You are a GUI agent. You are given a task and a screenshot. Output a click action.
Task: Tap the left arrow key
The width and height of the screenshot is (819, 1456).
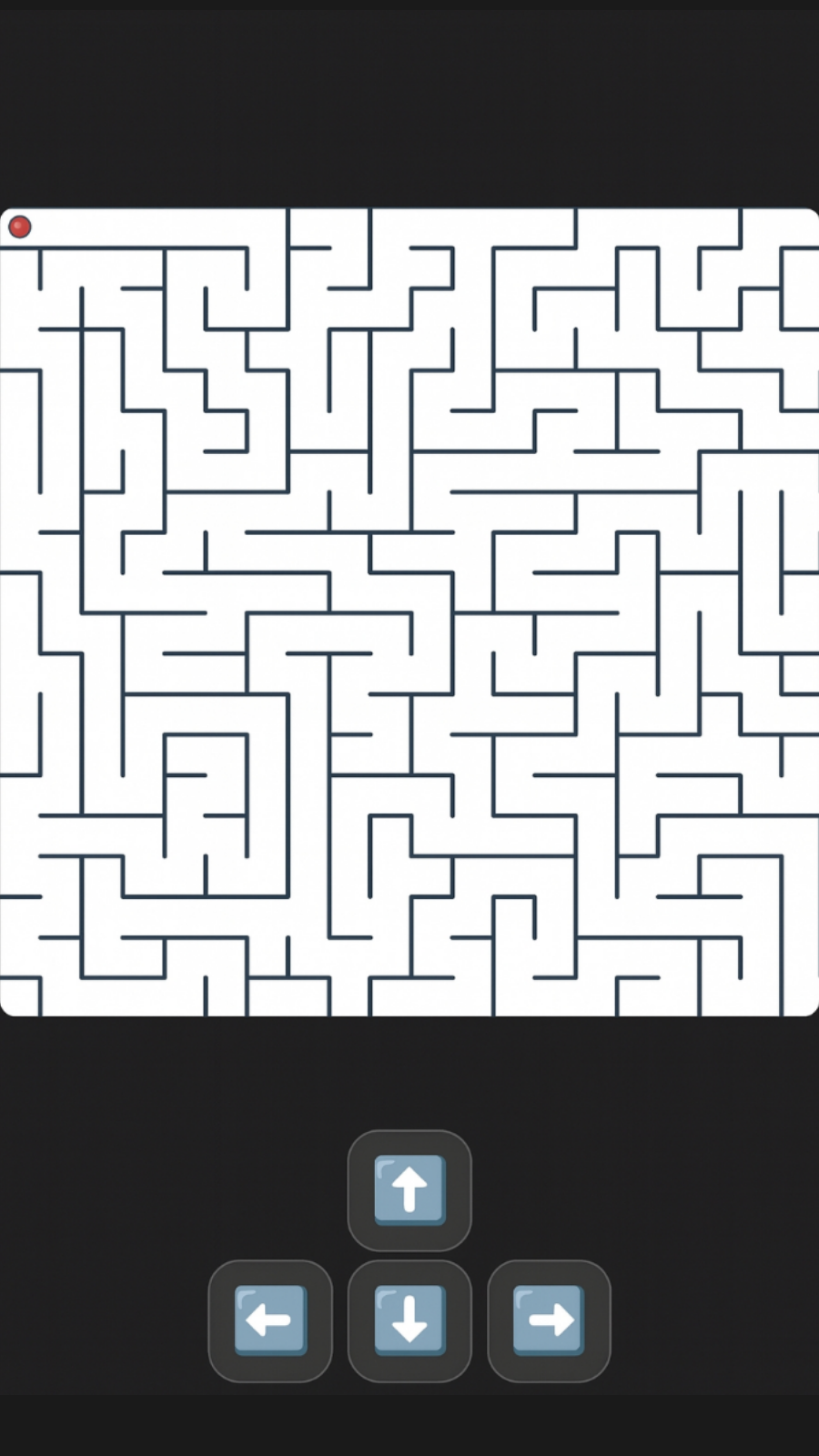270,1319
